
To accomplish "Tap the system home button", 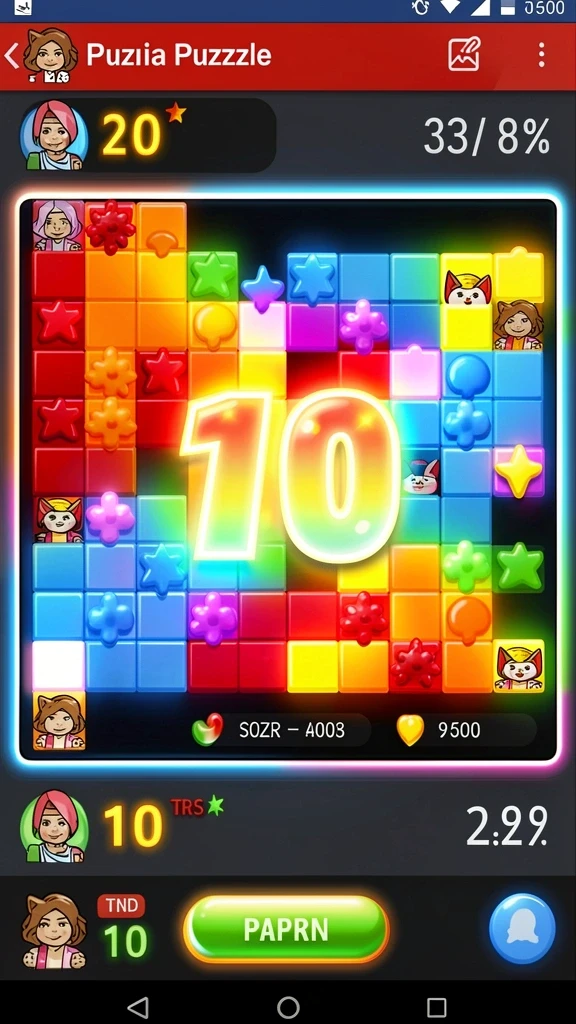I will [288, 1006].
